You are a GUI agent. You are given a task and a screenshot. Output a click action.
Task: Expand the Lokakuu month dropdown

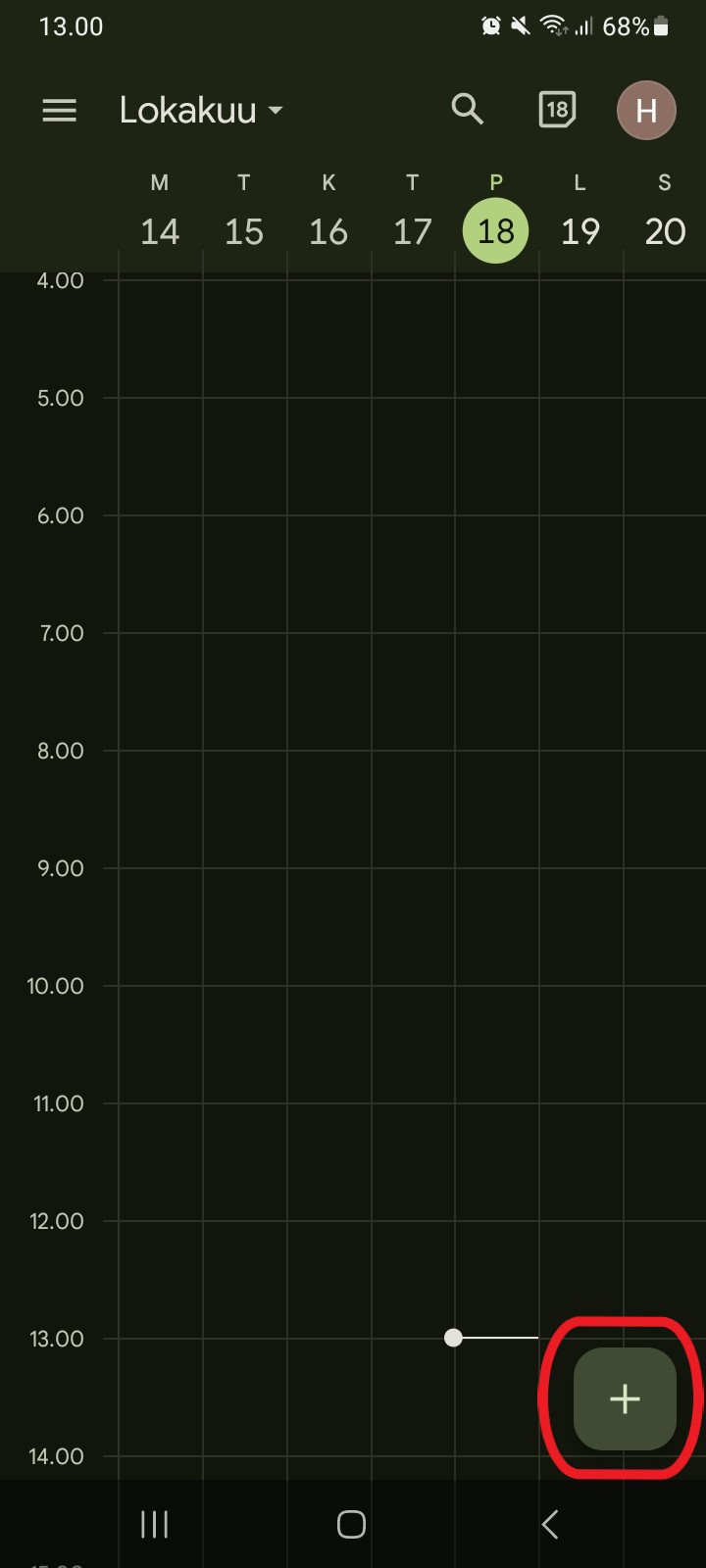point(201,111)
